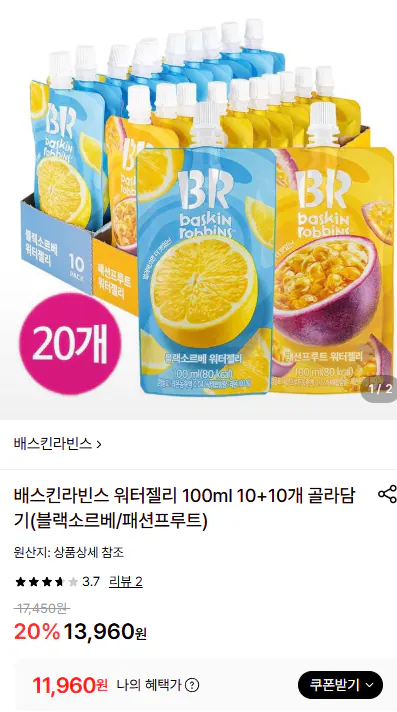
Task: Open the 리뷰 2 reviews link
Action: [126, 582]
